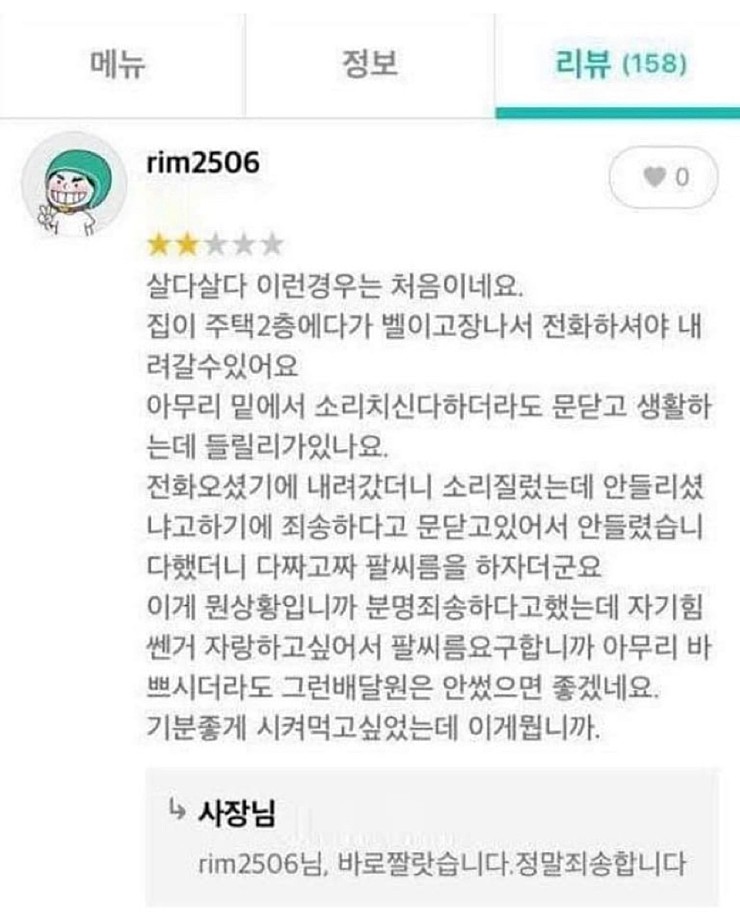This screenshot has width=740, height=916.
Task: Select the 리뷰 (158) tab
Action: (618, 64)
